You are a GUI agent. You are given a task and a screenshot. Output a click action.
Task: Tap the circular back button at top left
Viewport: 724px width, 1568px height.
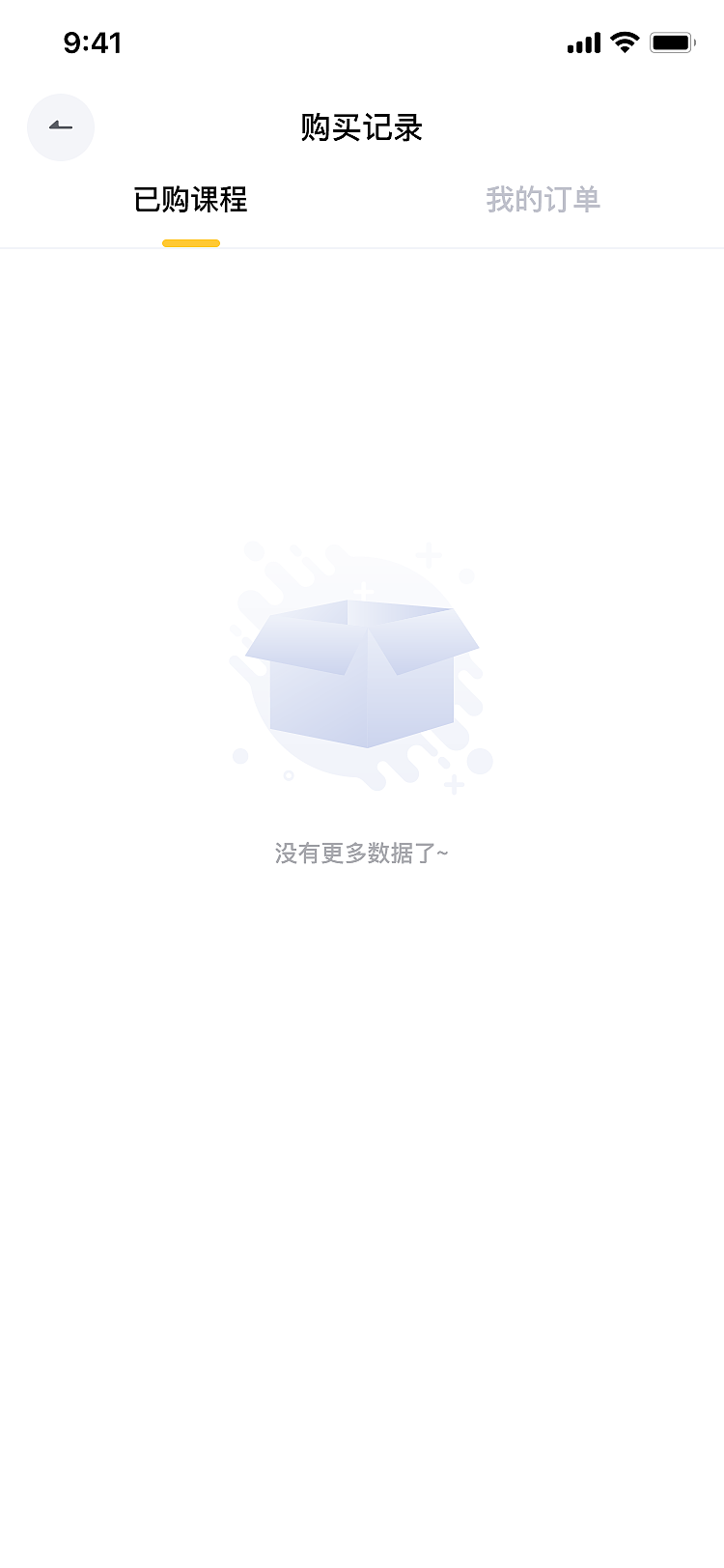pyautogui.click(x=60, y=127)
